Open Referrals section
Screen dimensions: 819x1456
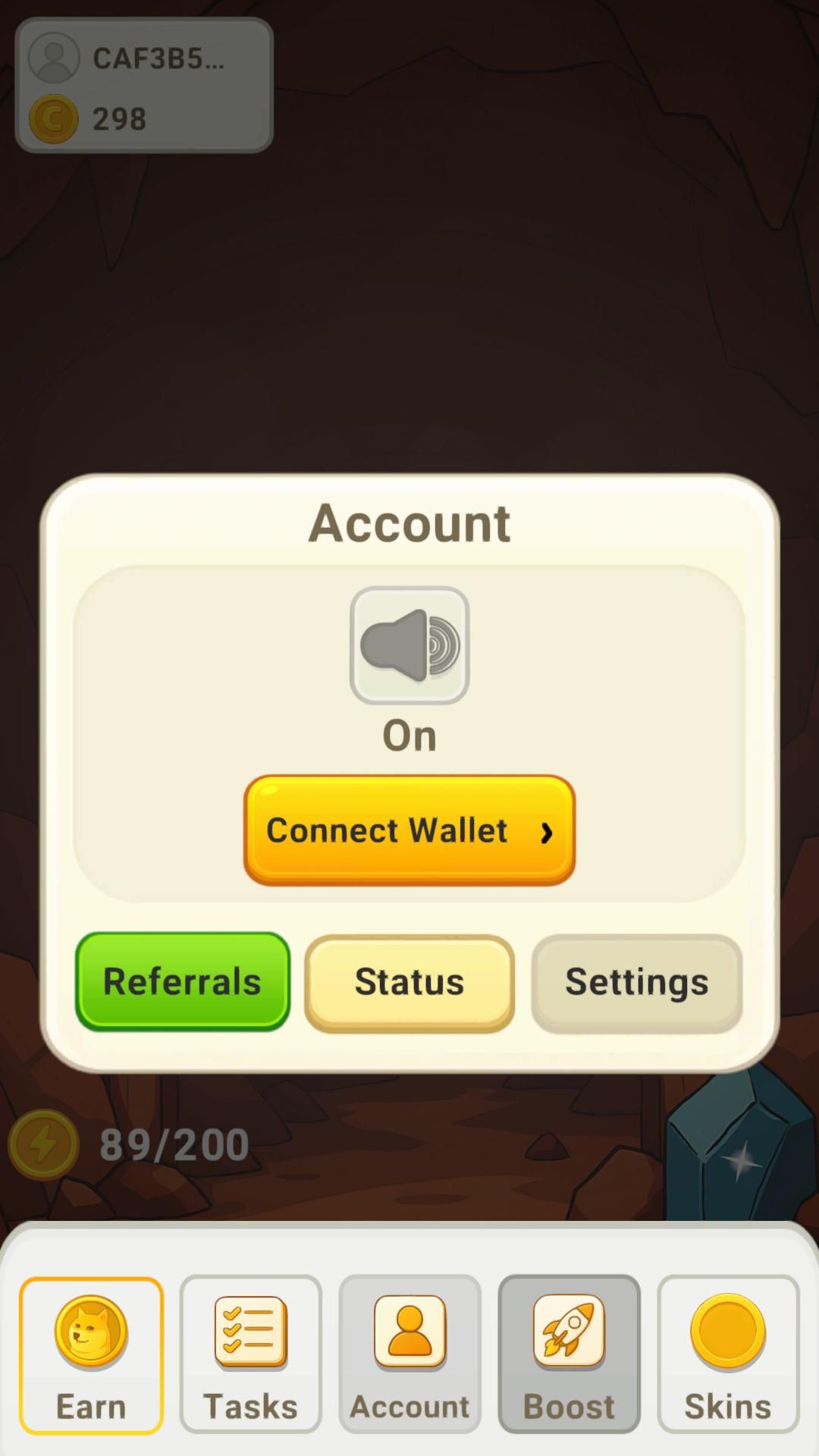[183, 981]
